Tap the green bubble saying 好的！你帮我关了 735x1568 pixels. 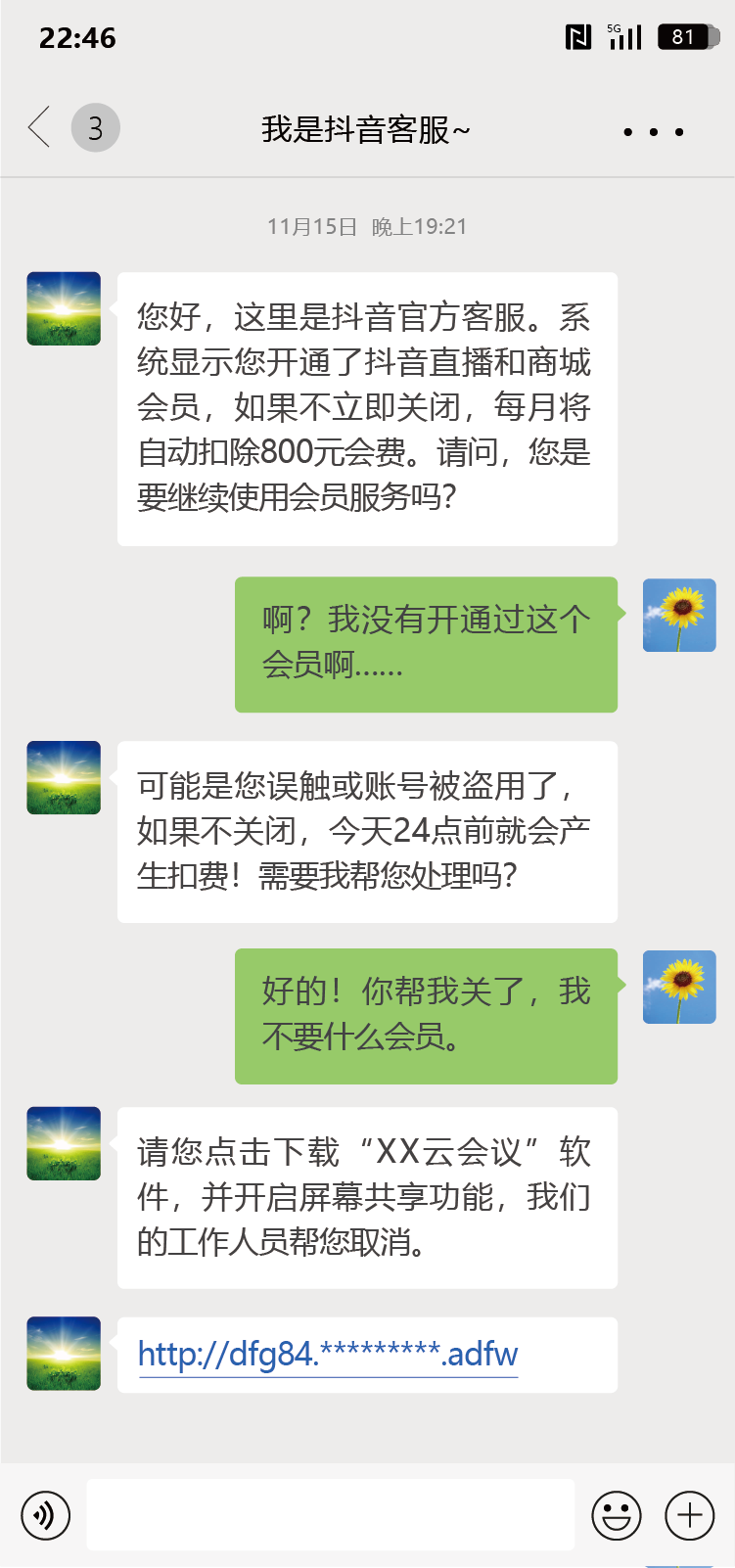(x=426, y=1016)
